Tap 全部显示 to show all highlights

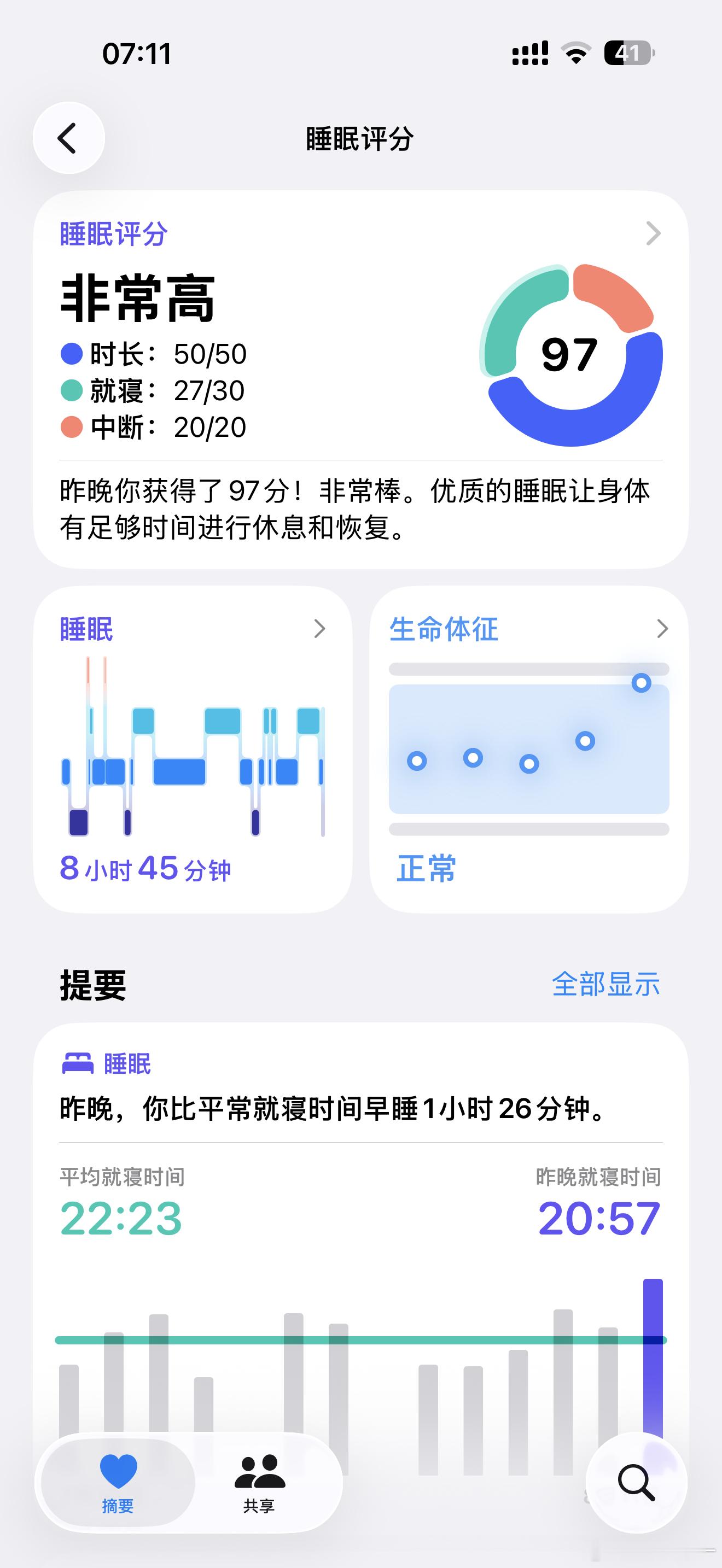605,984
